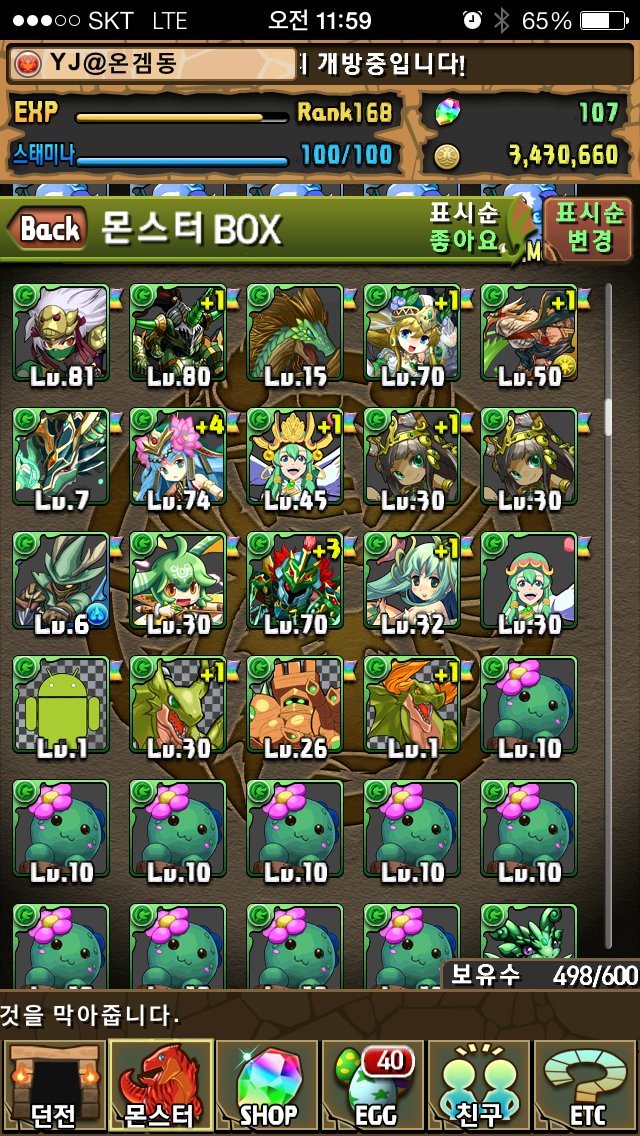Open the Lv.15 dragon monster
The image size is (640, 1136).
[x=295, y=334]
